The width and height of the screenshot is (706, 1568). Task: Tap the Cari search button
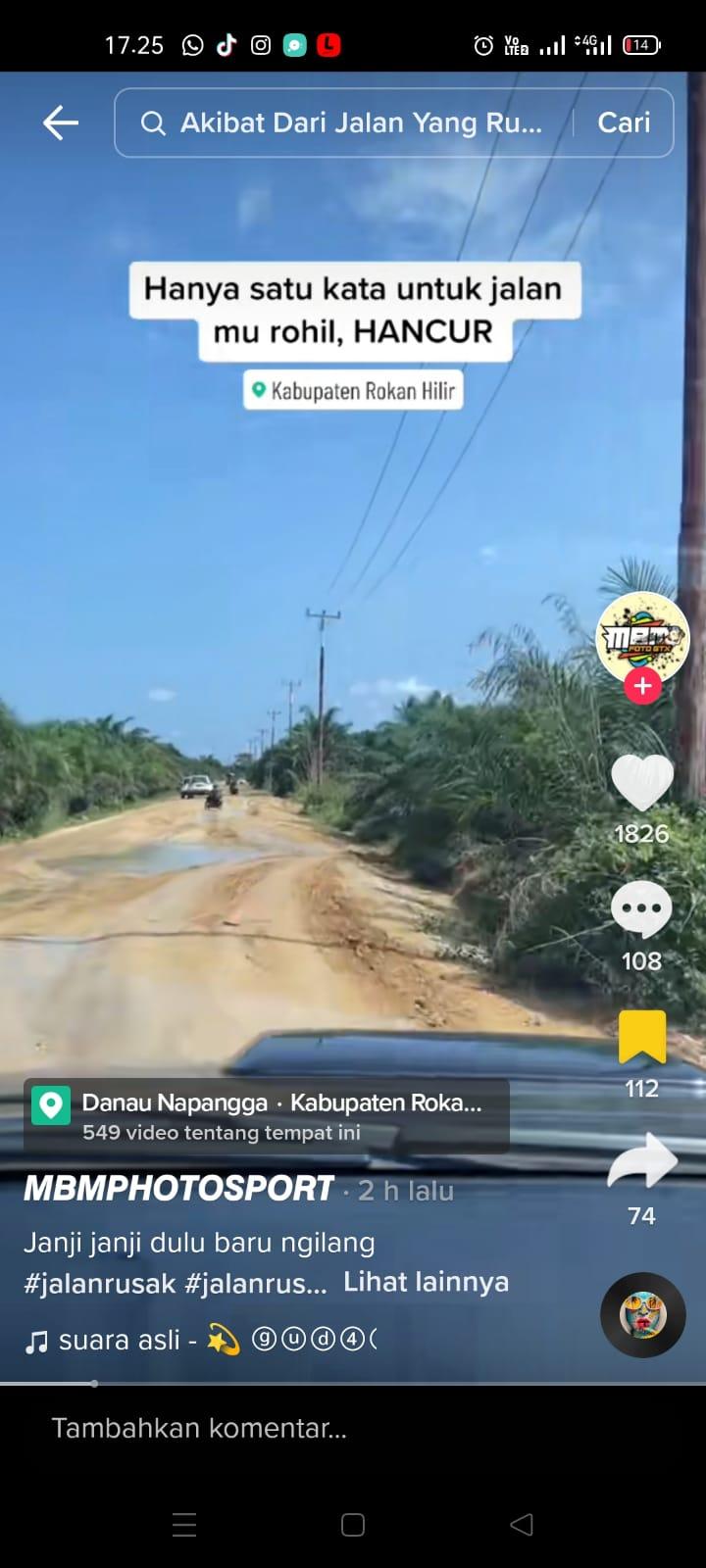pos(624,122)
